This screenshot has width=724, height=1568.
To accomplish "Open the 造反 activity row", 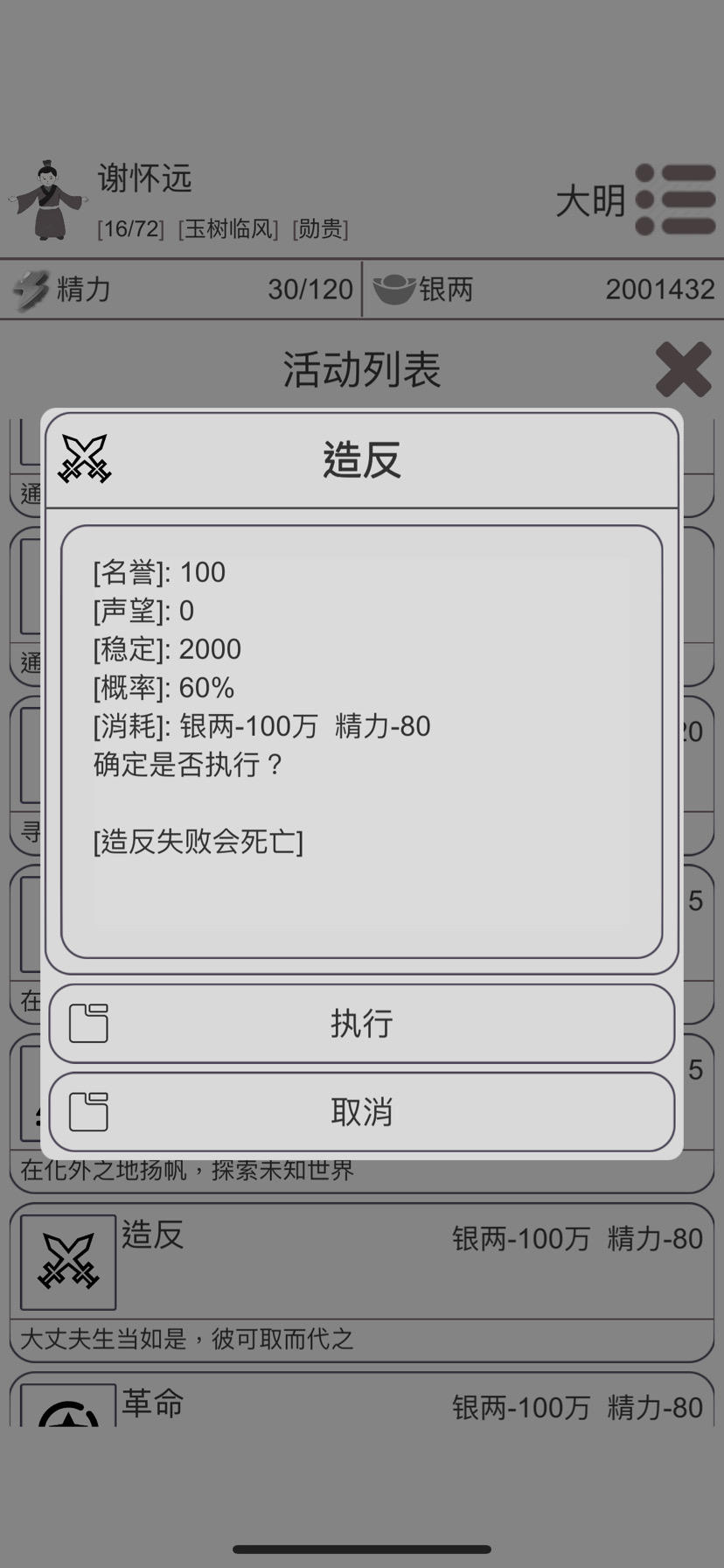I will [x=362, y=1281].
